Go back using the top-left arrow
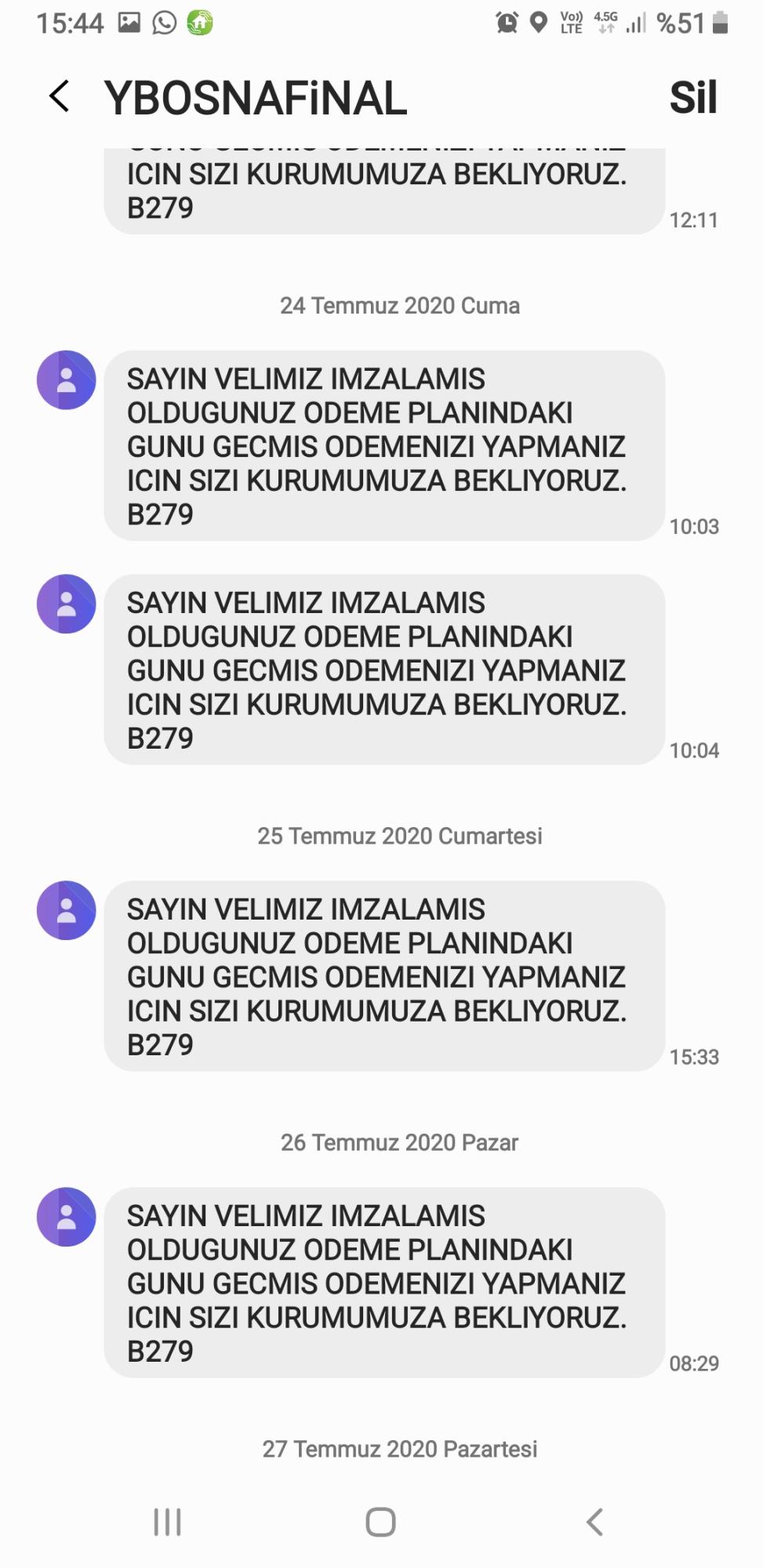This screenshot has height=1568, width=763. tap(59, 97)
